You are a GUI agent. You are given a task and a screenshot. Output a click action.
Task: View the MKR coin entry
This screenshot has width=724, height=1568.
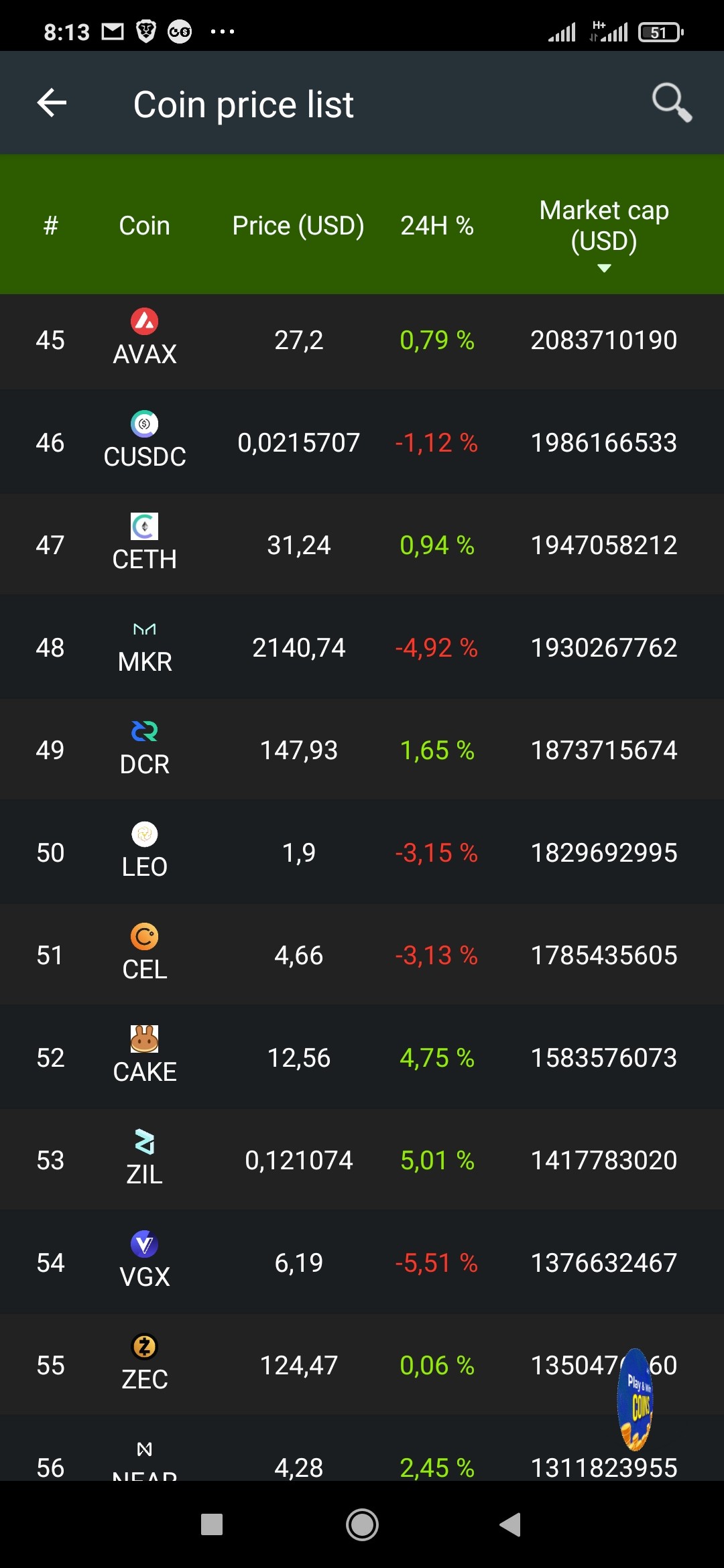tap(362, 648)
